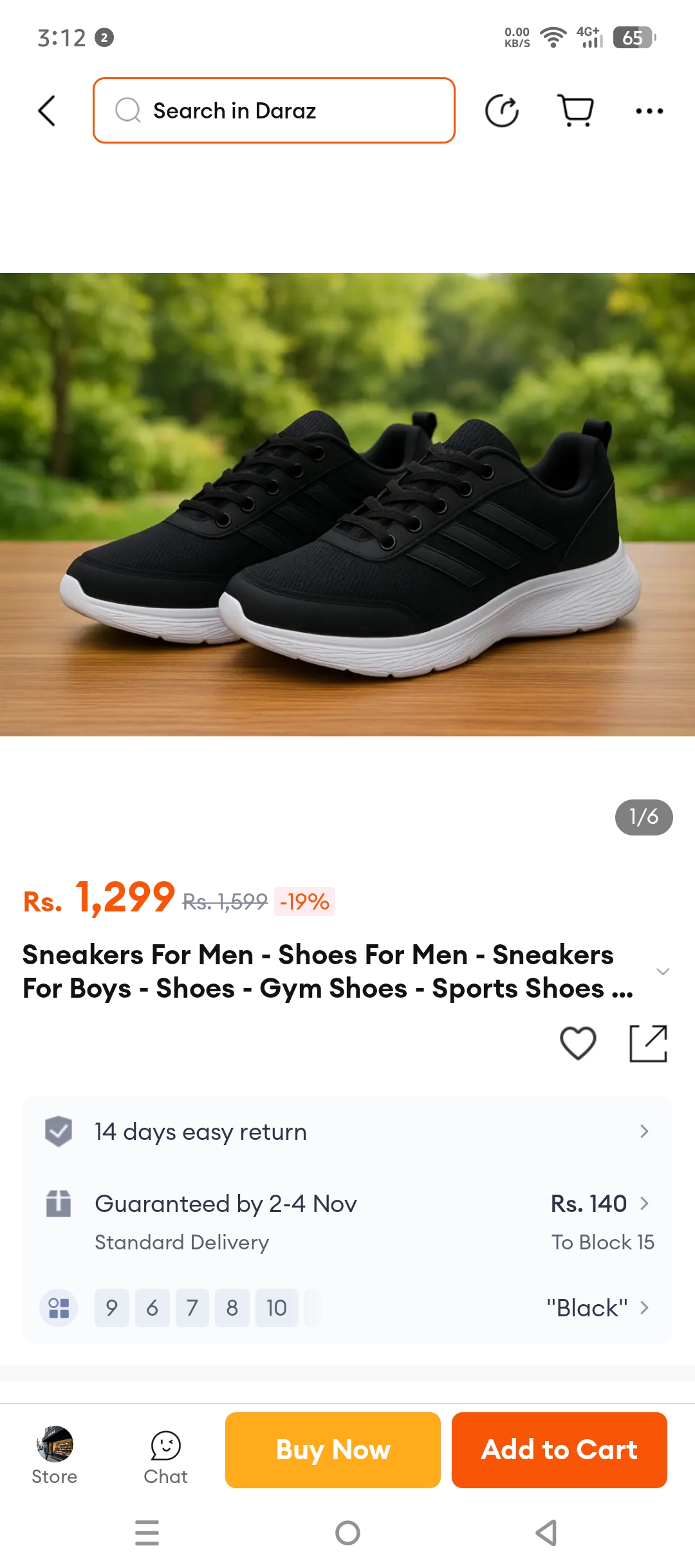The width and height of the screenshot is (695, 1568).
Task: Visit the seller's Store
Action: pyautogui.click(x=55, y=1455)
